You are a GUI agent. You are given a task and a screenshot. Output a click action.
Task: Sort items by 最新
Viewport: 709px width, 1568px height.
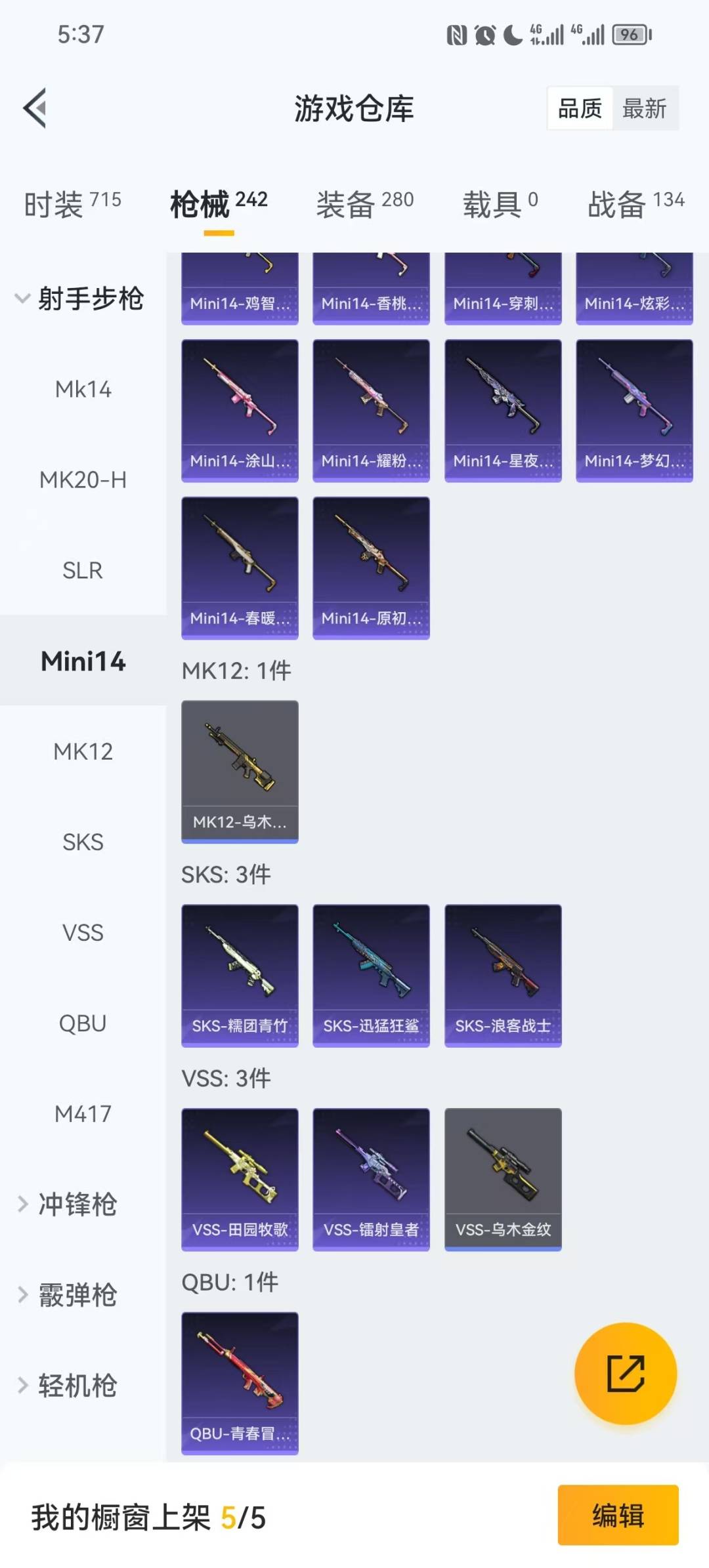(x=644, y=108)
